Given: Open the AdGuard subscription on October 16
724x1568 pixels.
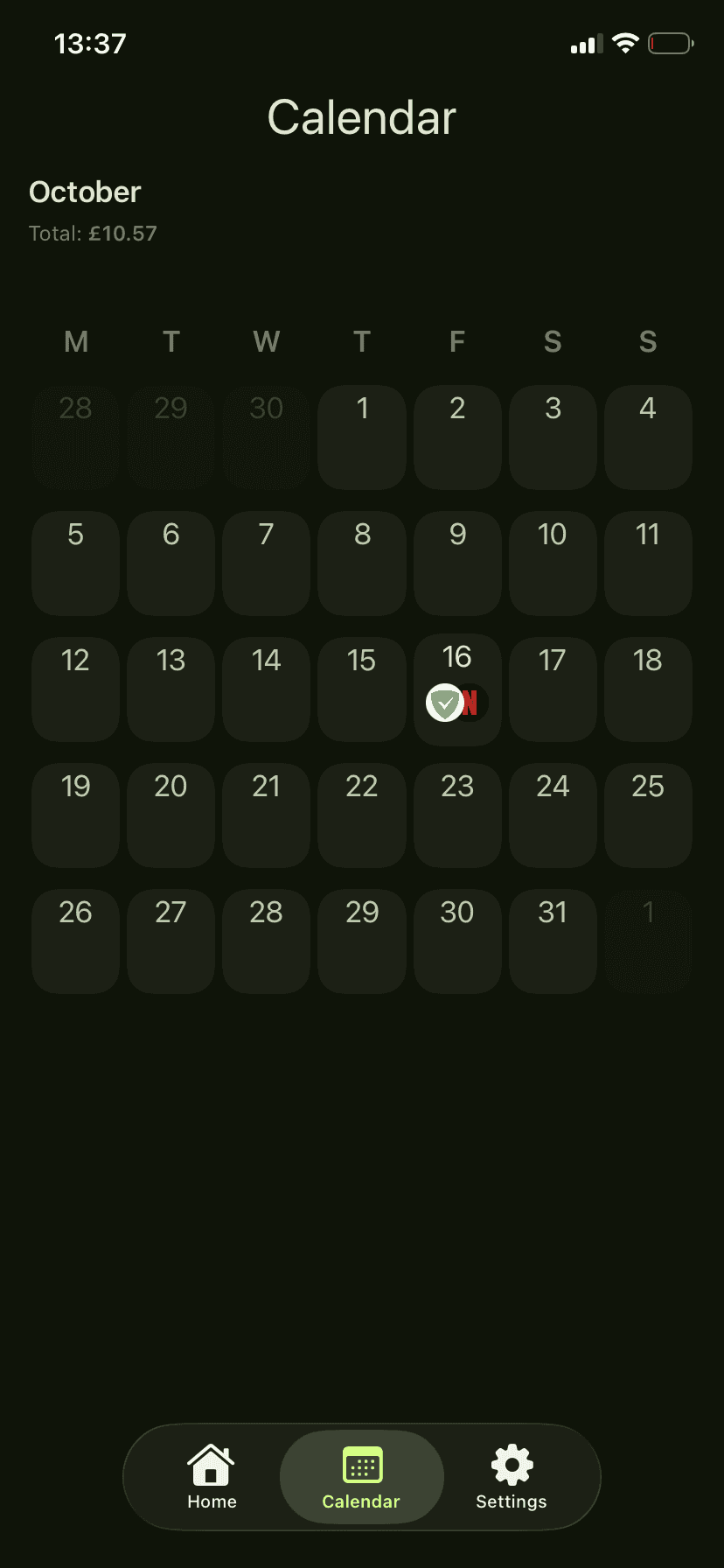Looking at the screenshot, I should click(445, 702).
